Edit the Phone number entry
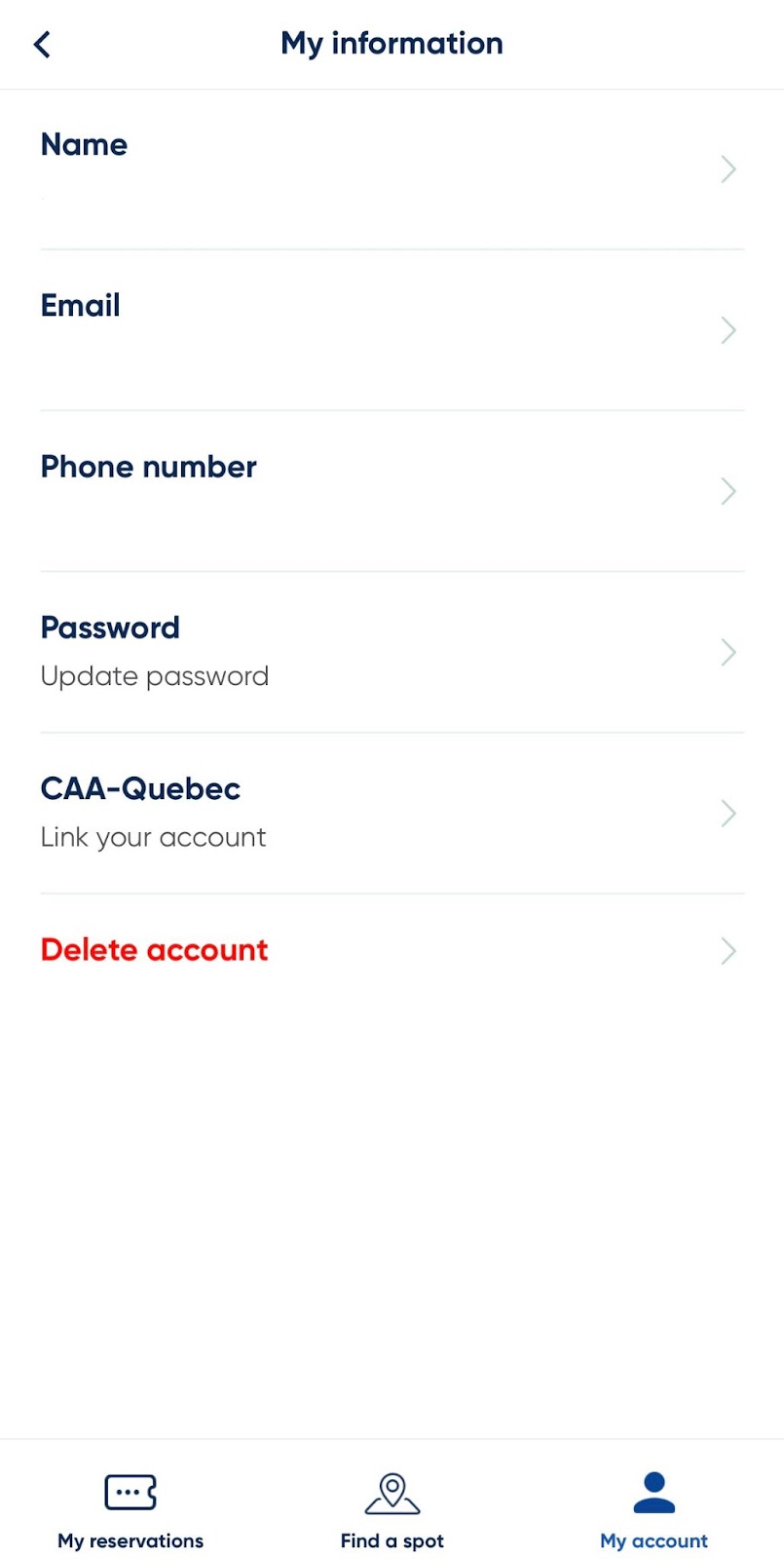Screen dimensions: 784x1559 point(392,491)
